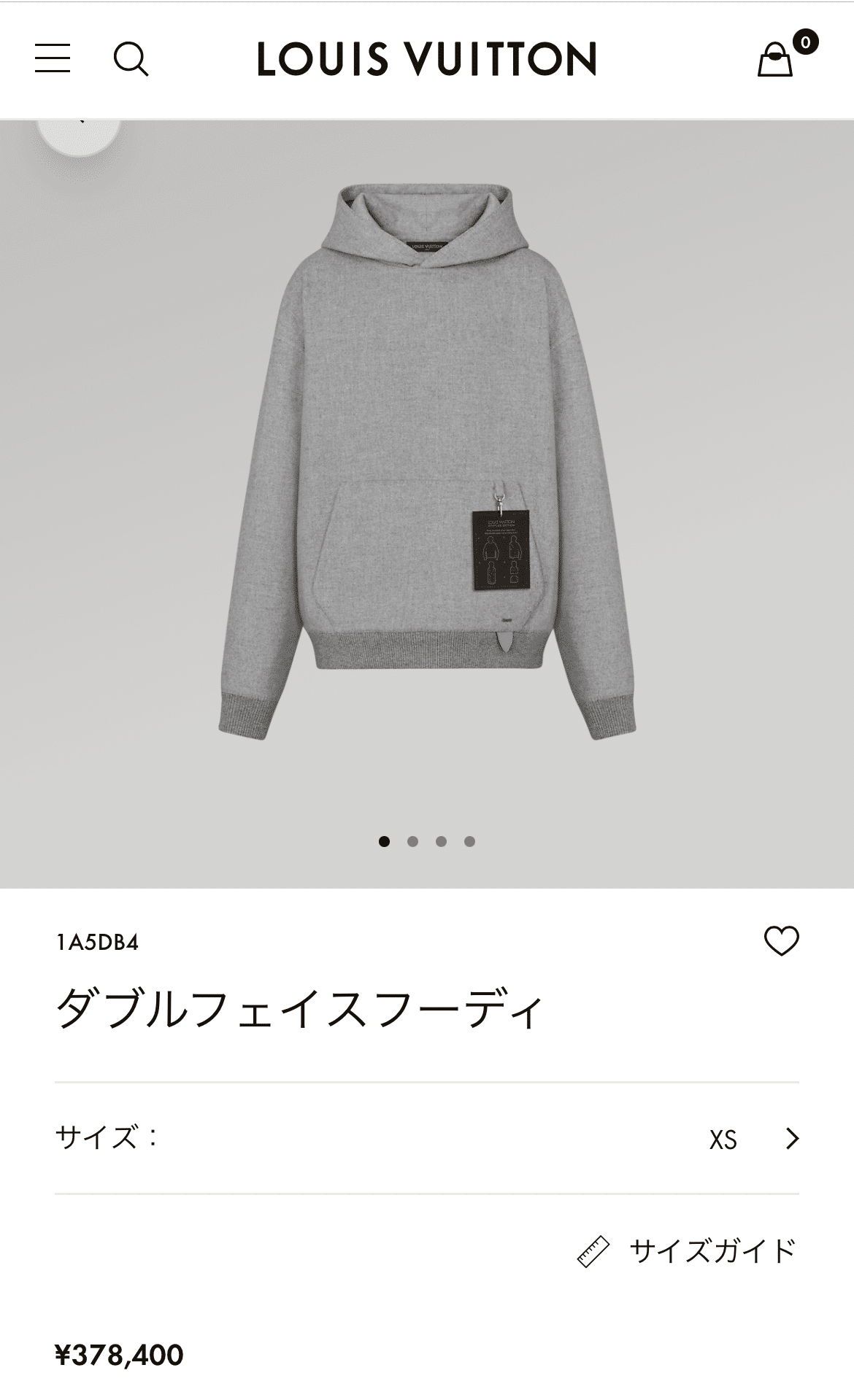This screenshot has height=1400, width=854.
Task: Jump to the second image indicator dot
Action: (x=412, y=841)
